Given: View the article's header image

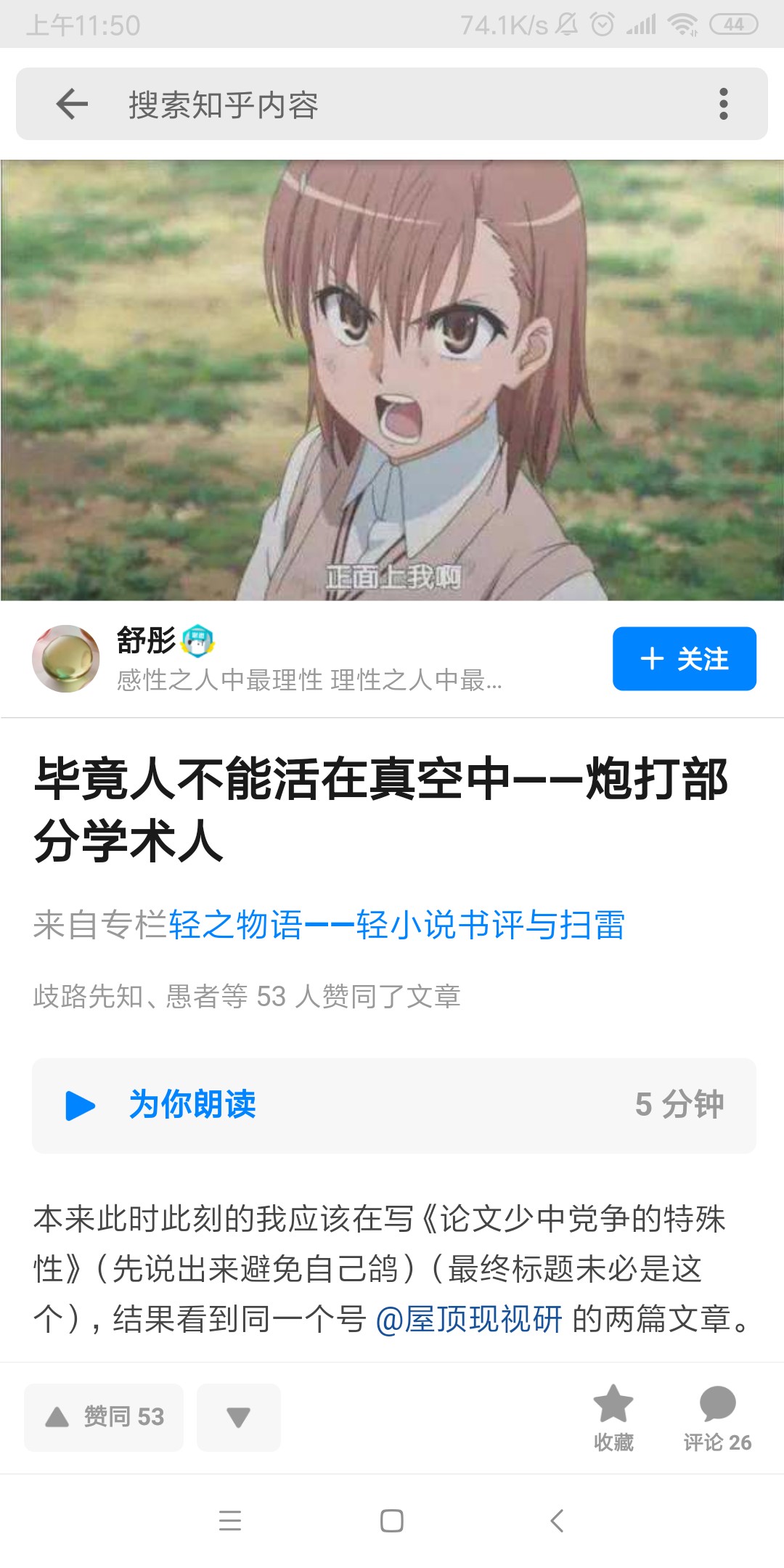Looking at the screenshot, I should click(392, 380).
